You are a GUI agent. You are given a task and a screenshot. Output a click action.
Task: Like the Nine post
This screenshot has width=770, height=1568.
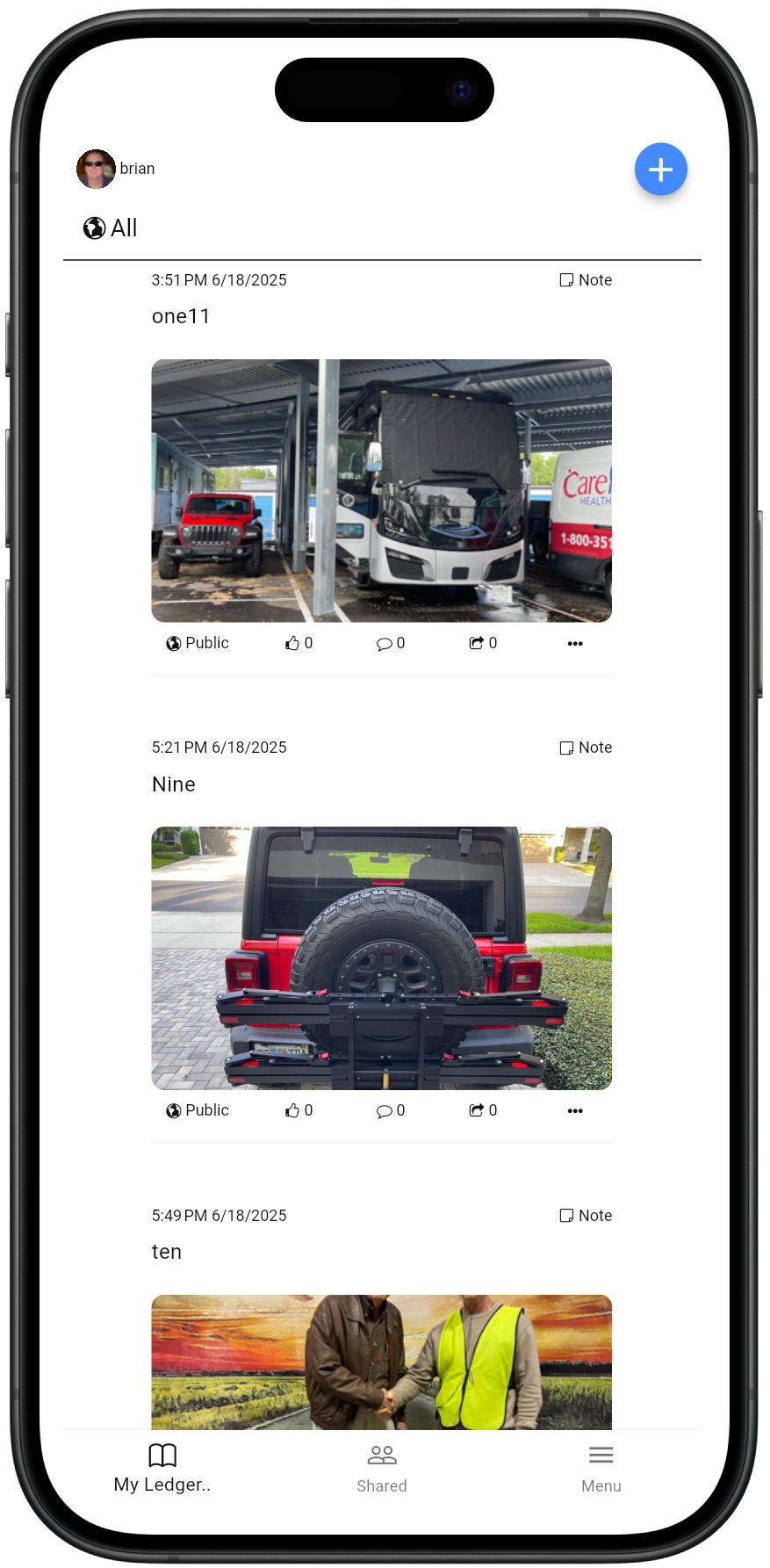pos(299,1110)
